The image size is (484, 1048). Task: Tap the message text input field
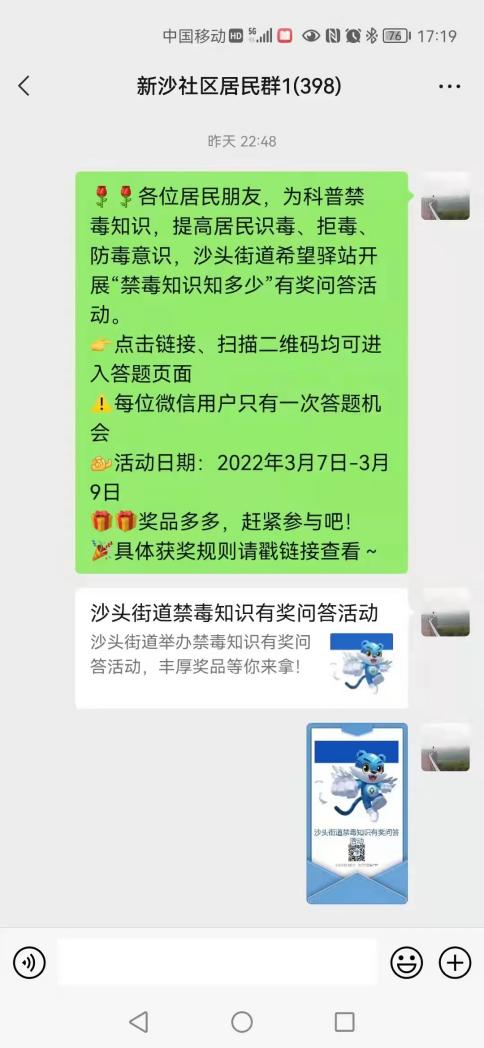[x=217, y=962]
